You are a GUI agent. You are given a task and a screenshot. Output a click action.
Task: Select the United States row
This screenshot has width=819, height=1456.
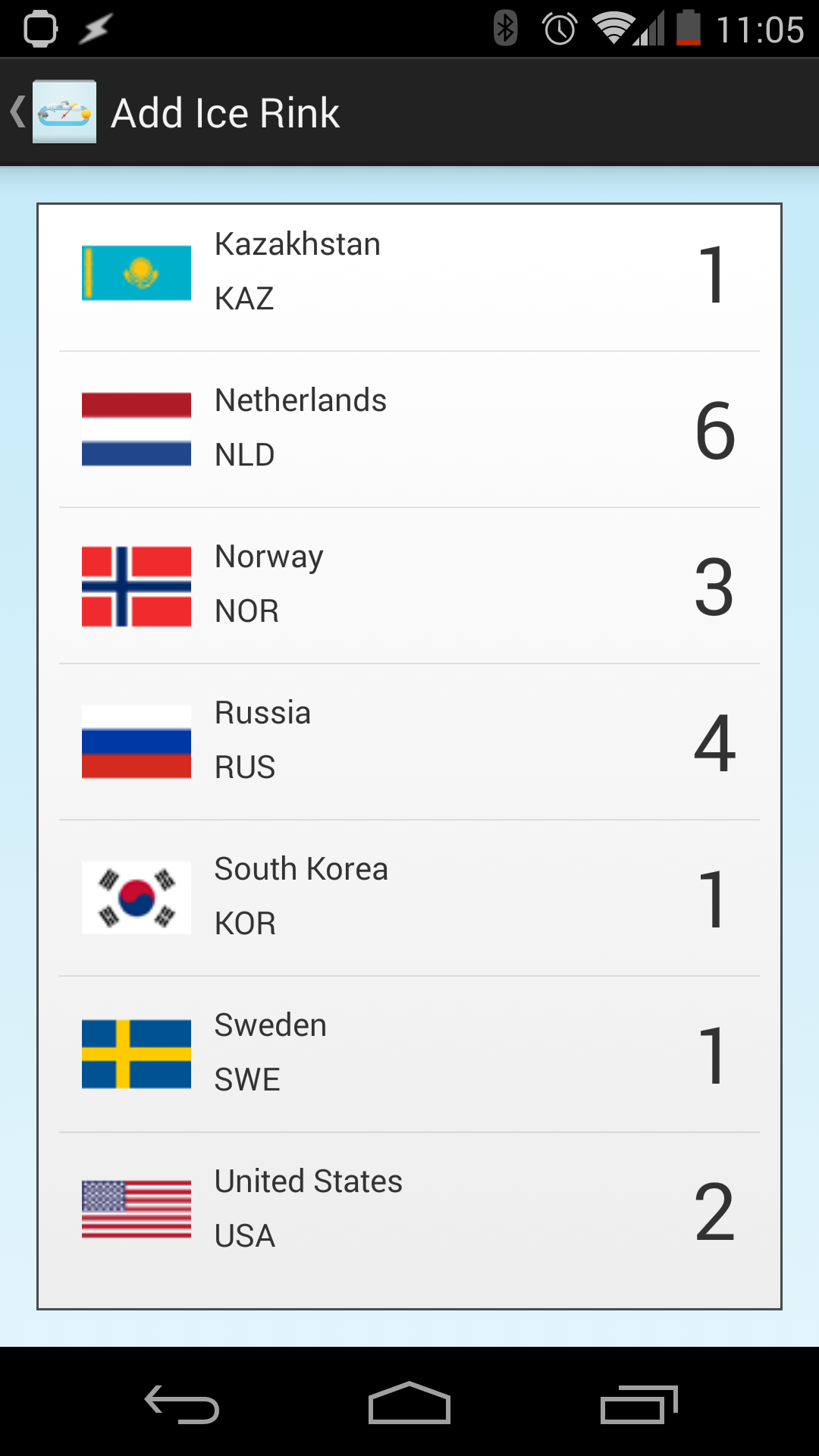[x=409, y=1210]
